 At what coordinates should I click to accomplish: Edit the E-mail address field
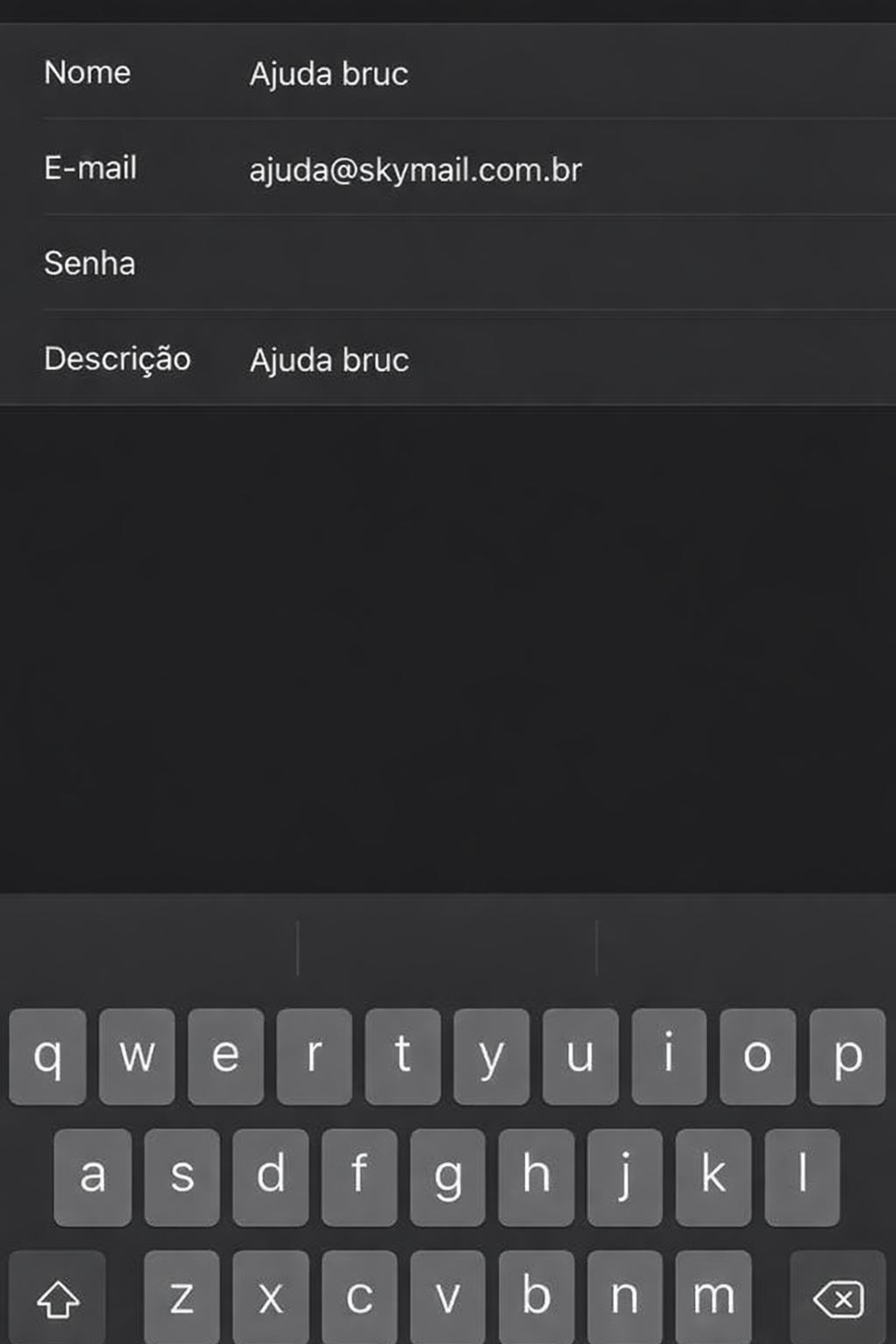[x=525, y=169]
